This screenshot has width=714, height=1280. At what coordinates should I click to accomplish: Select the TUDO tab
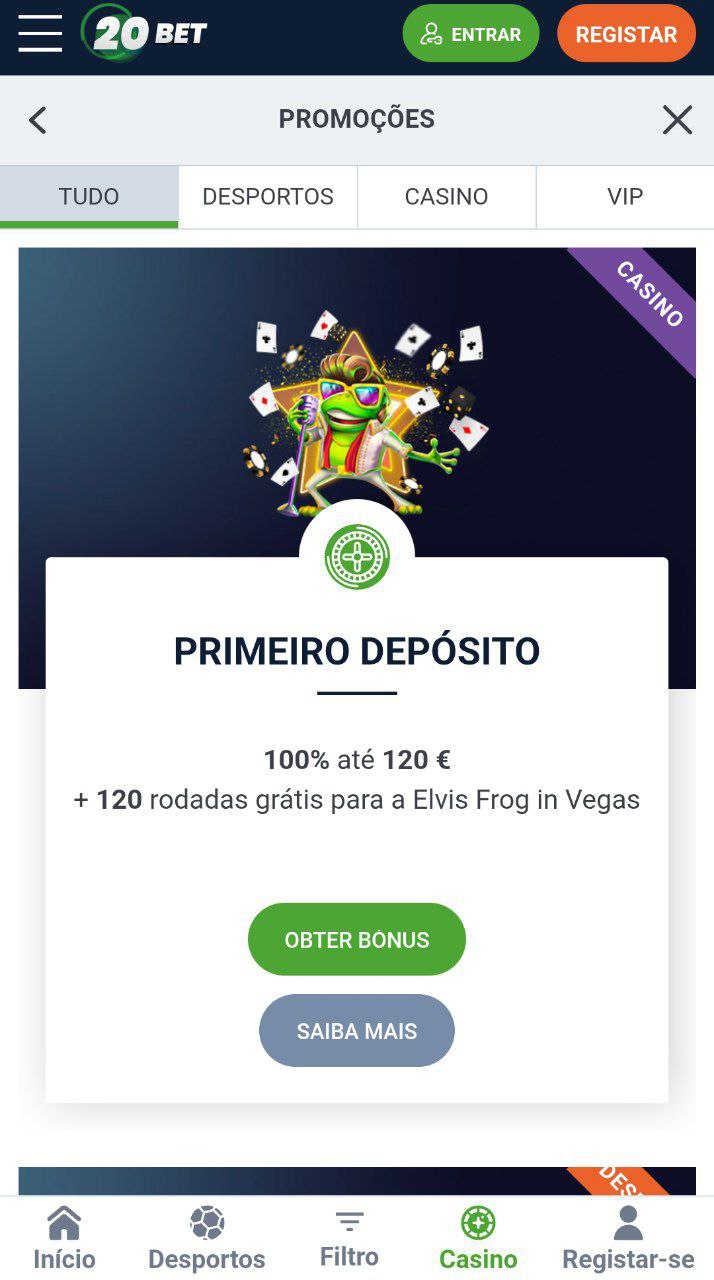[x=89, y=197]
